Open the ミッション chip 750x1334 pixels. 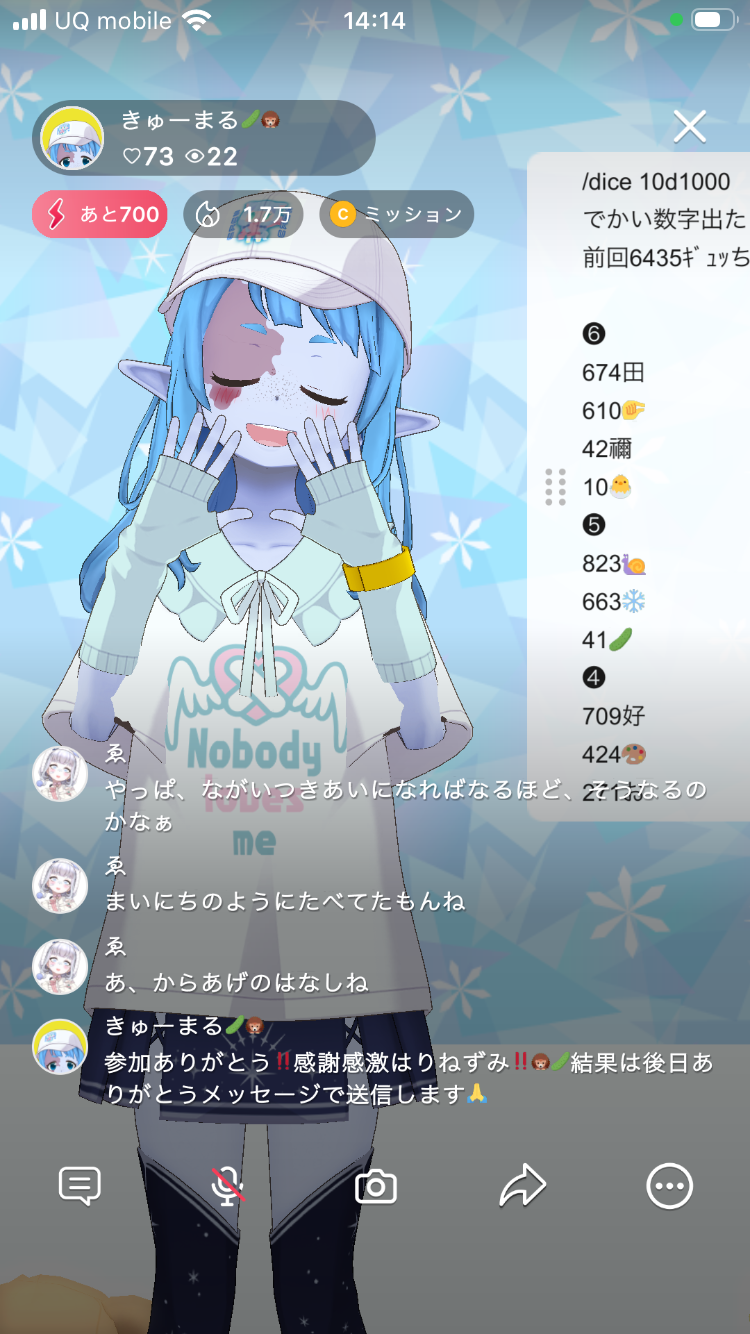(x=396, y=214)
